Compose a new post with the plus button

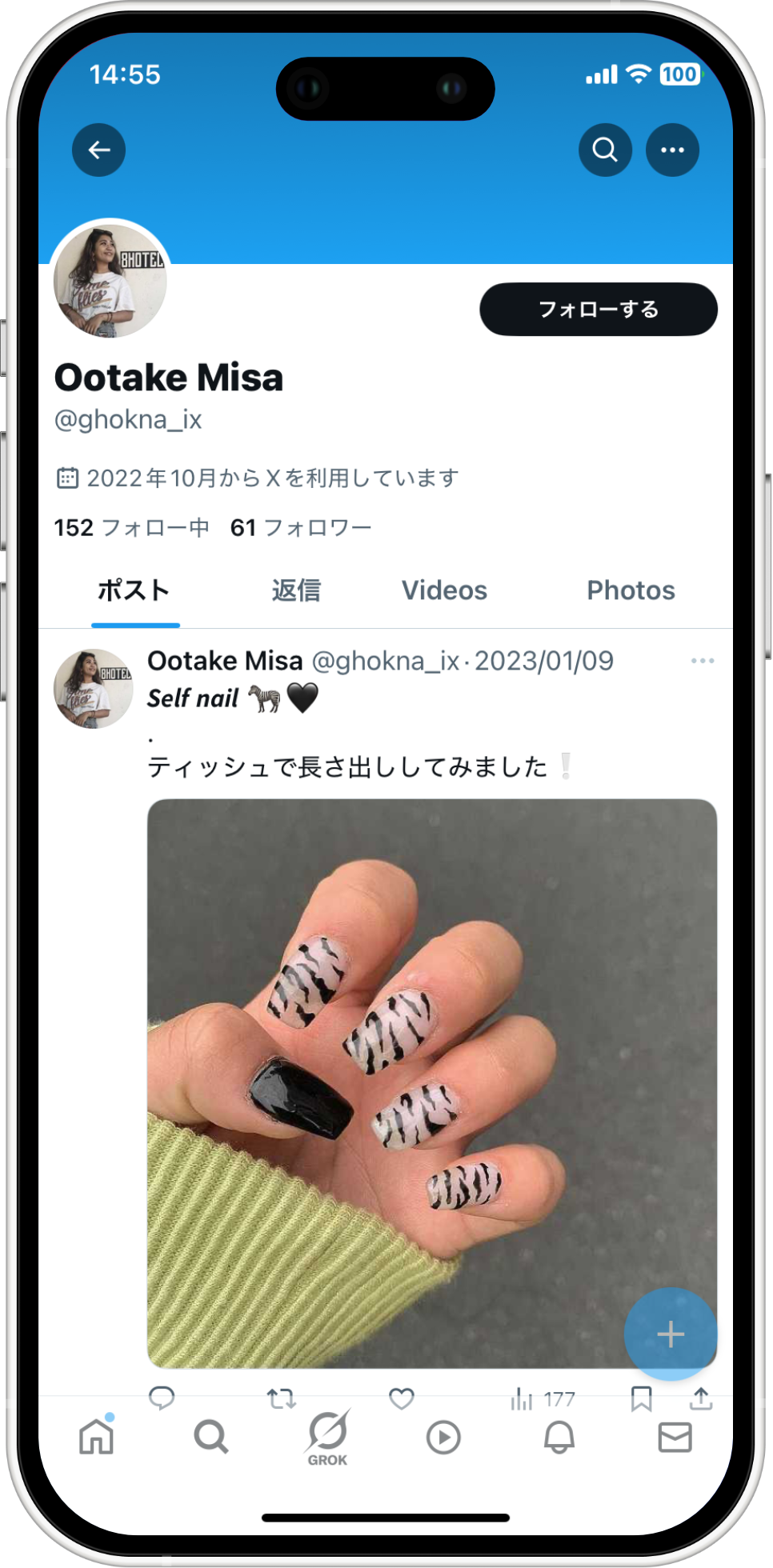coord(670,1334)
